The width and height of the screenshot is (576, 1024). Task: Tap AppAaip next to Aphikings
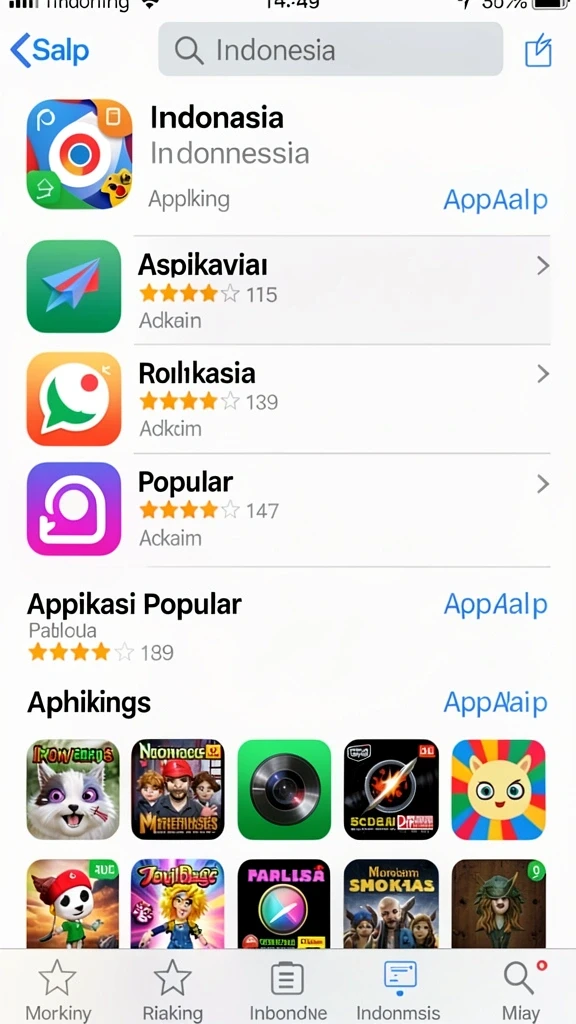click(x=496, y=703)
